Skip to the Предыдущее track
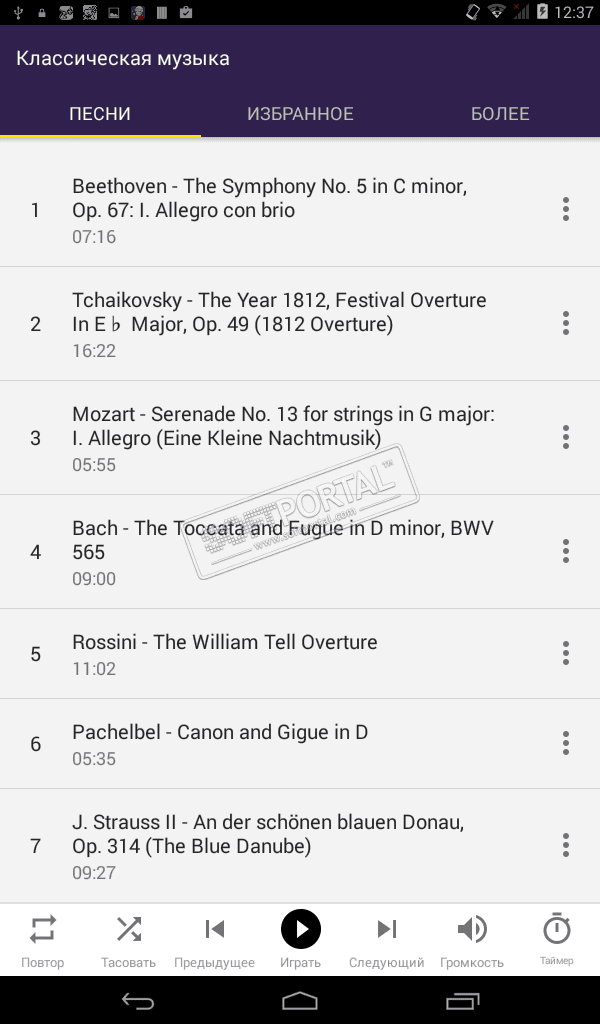The image size is (600, 1024). click(214, 940)
